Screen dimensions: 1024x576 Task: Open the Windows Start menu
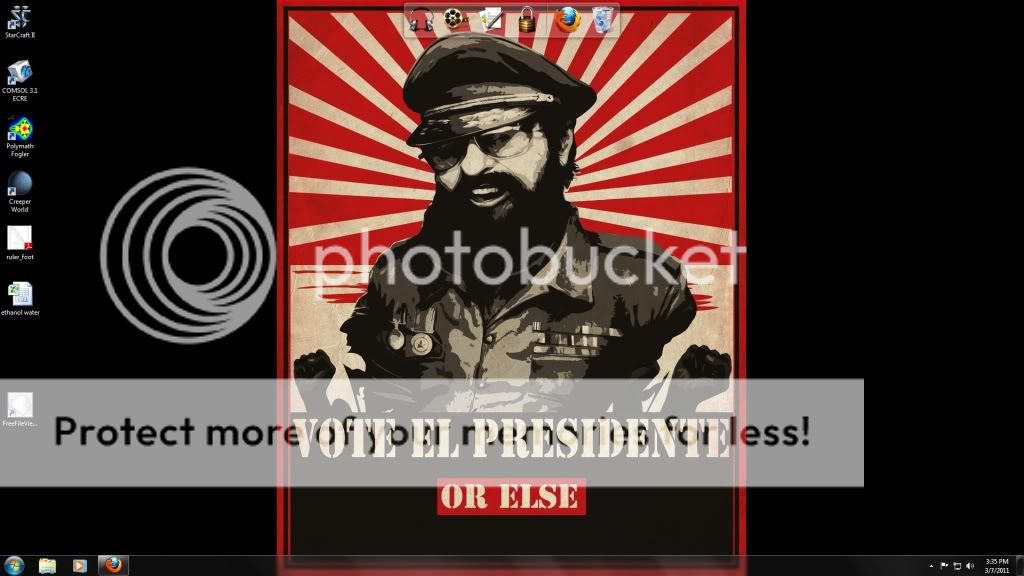tap(14, 566)
